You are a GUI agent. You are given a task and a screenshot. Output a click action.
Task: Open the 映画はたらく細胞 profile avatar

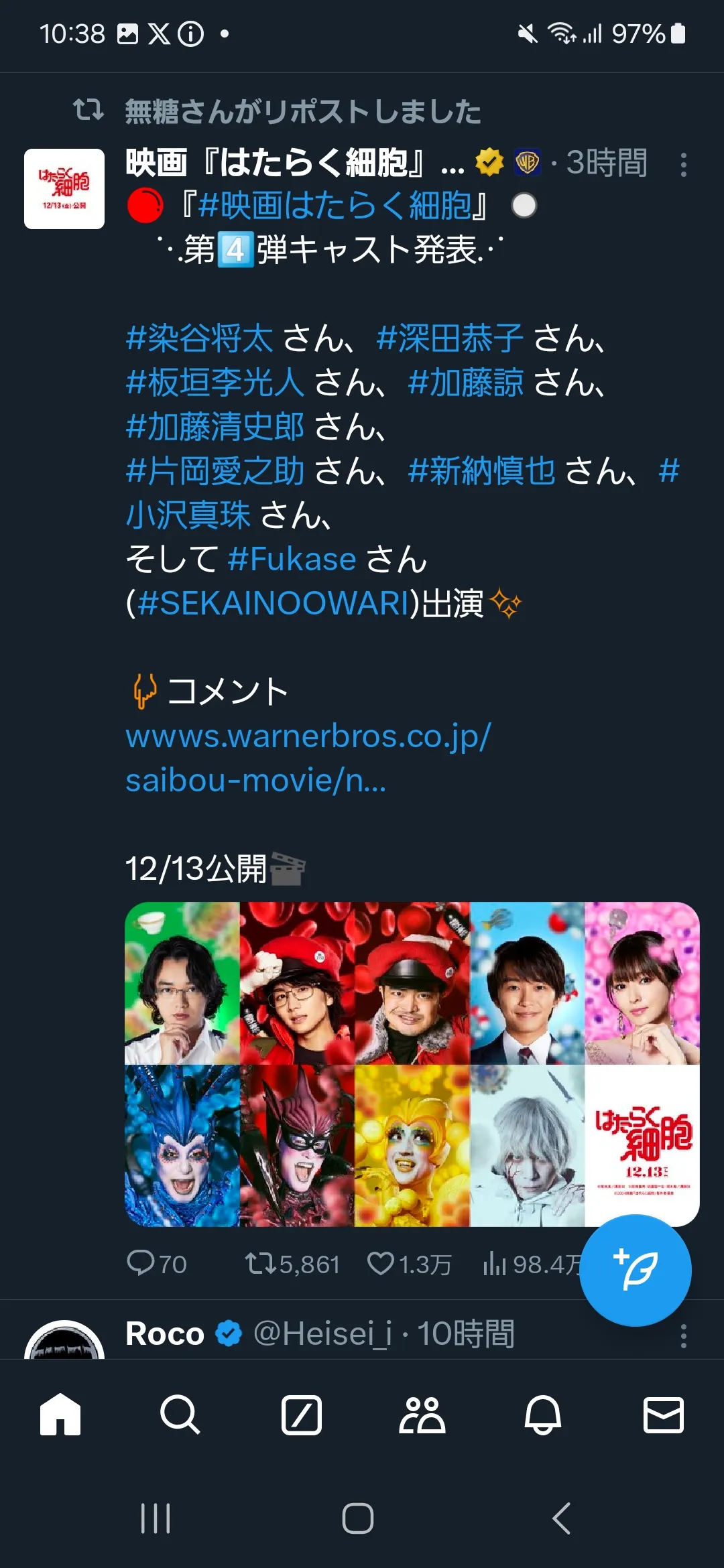[64, 189]
